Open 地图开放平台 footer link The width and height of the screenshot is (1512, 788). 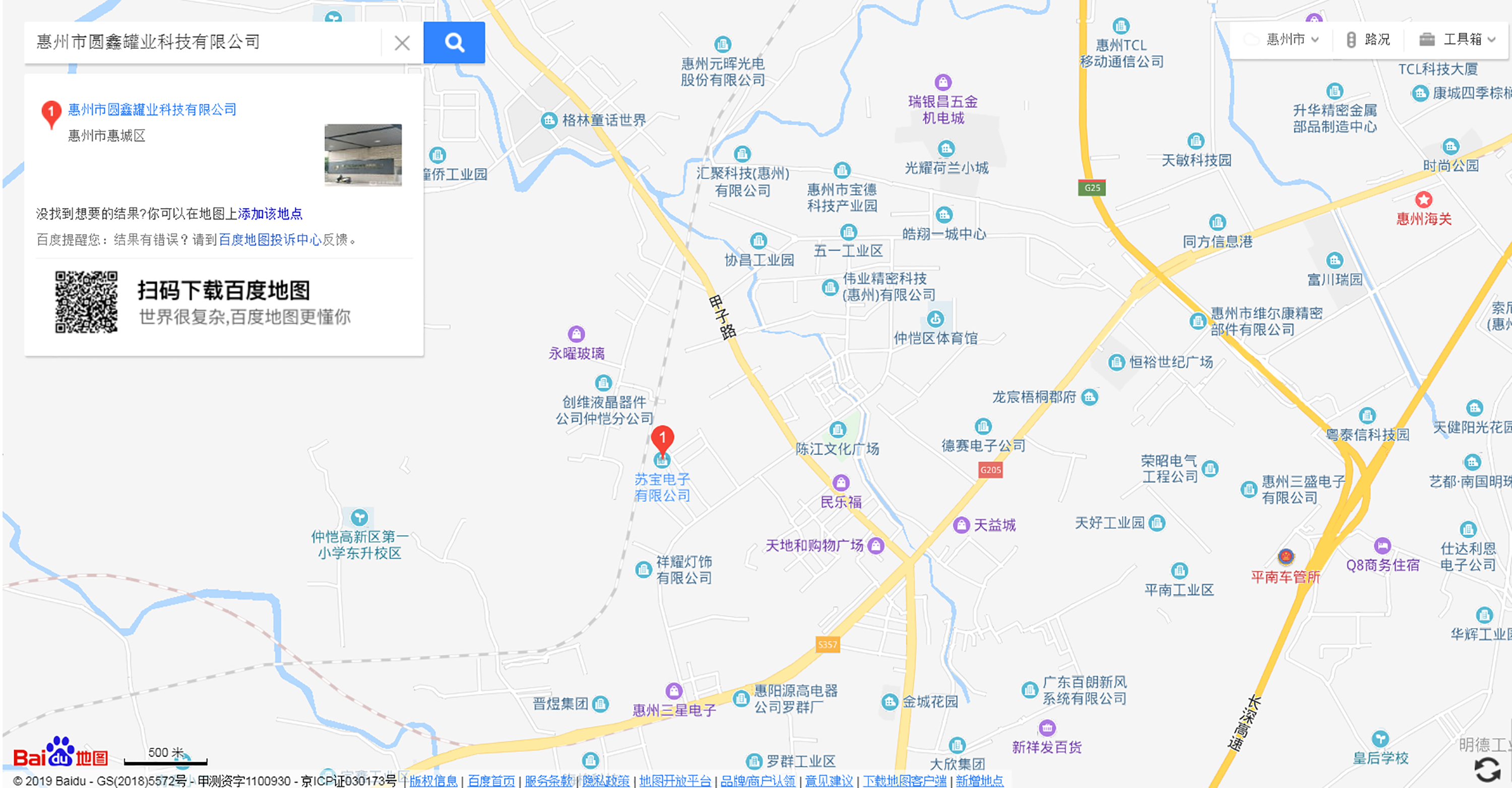pos(675,780)
